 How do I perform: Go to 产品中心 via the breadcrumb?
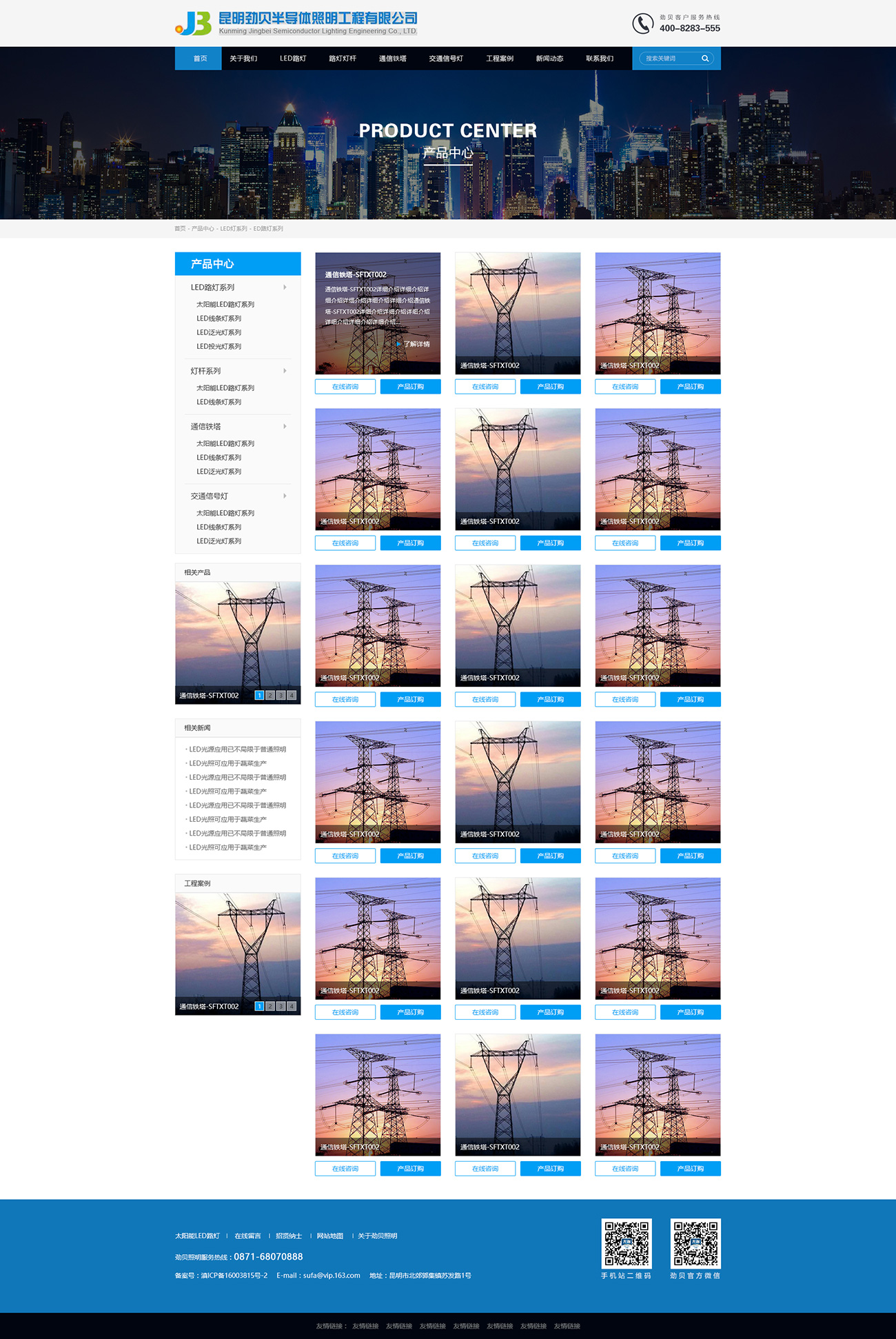coord(203,229)
